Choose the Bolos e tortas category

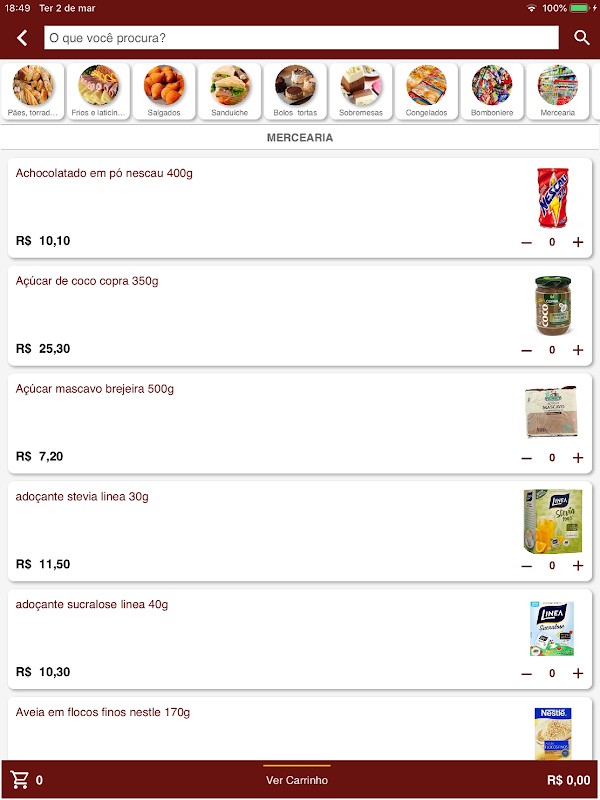pos(295,90)
